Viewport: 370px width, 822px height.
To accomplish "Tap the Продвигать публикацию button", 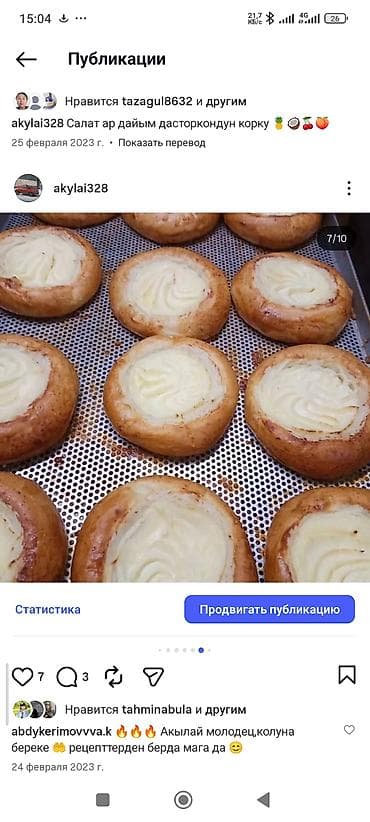I will 269,609.
